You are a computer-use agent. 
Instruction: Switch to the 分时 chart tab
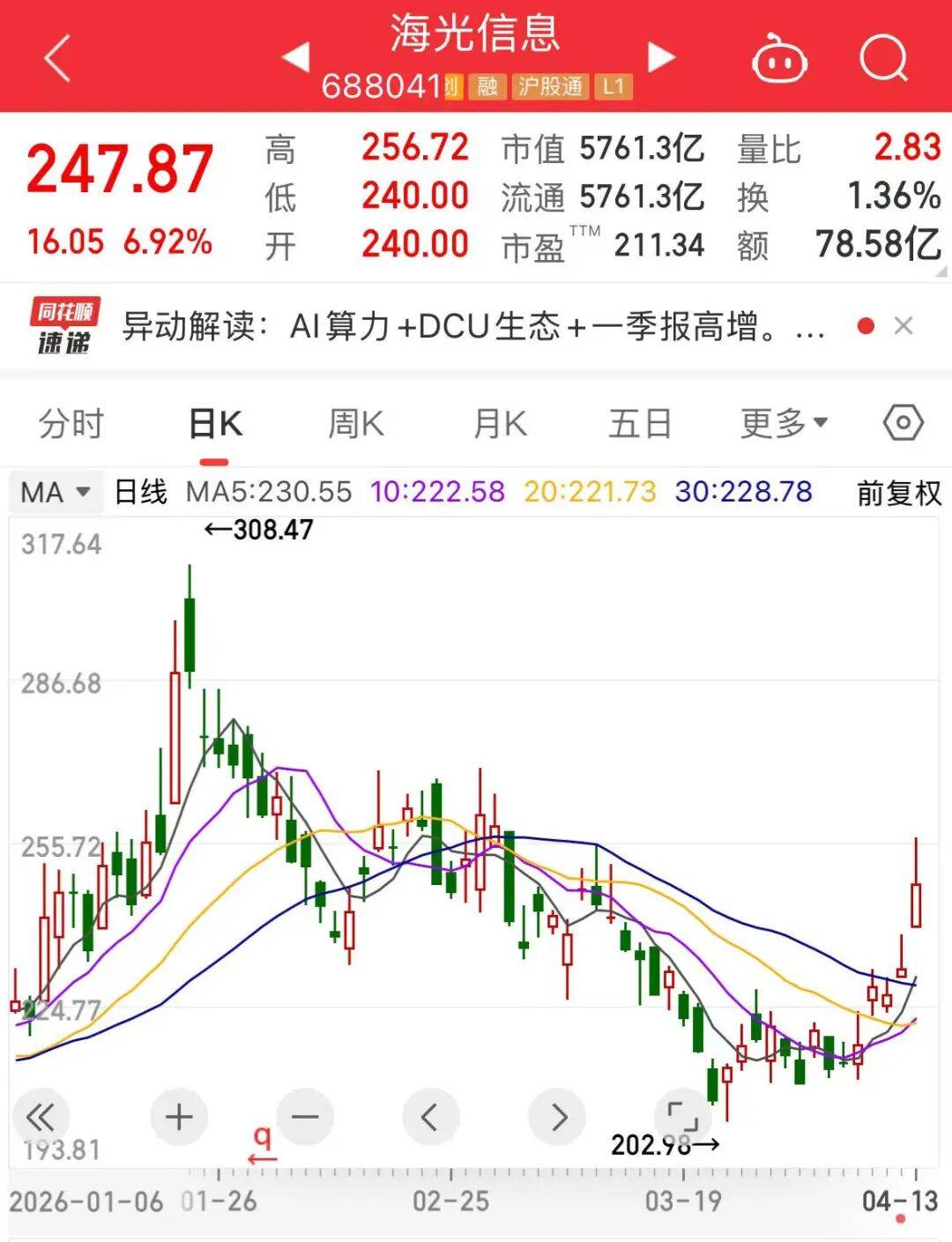pyautogui.click(x=71, y=424)
